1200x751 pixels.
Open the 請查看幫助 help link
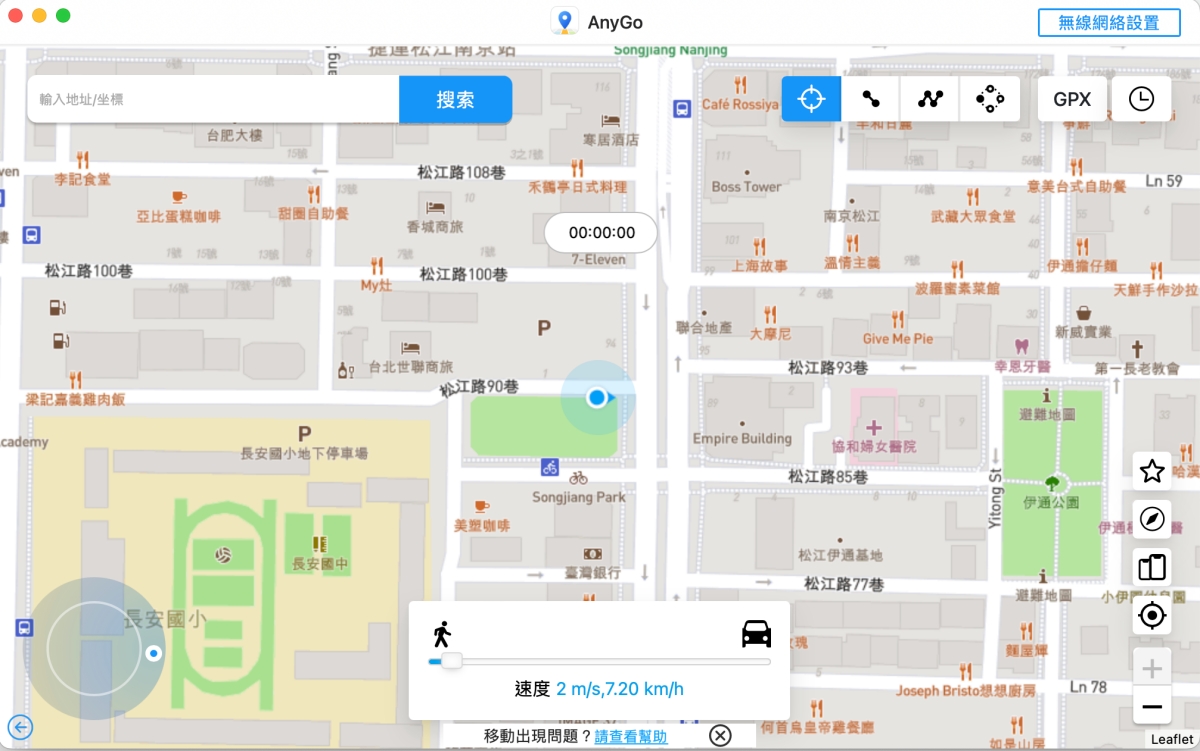[630, 737]
